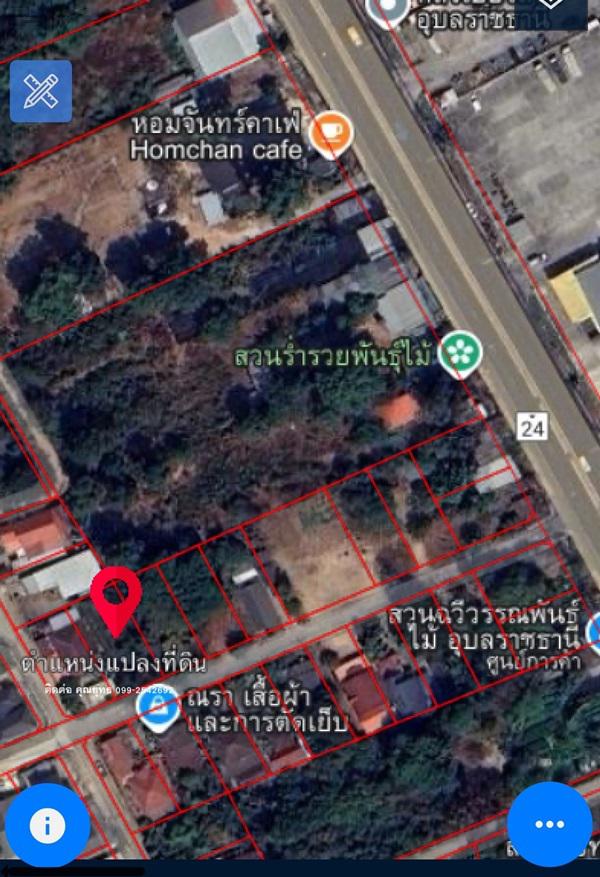Open the ruler and pencil measuring tool
600x877 pixels.
pos(41,91)
